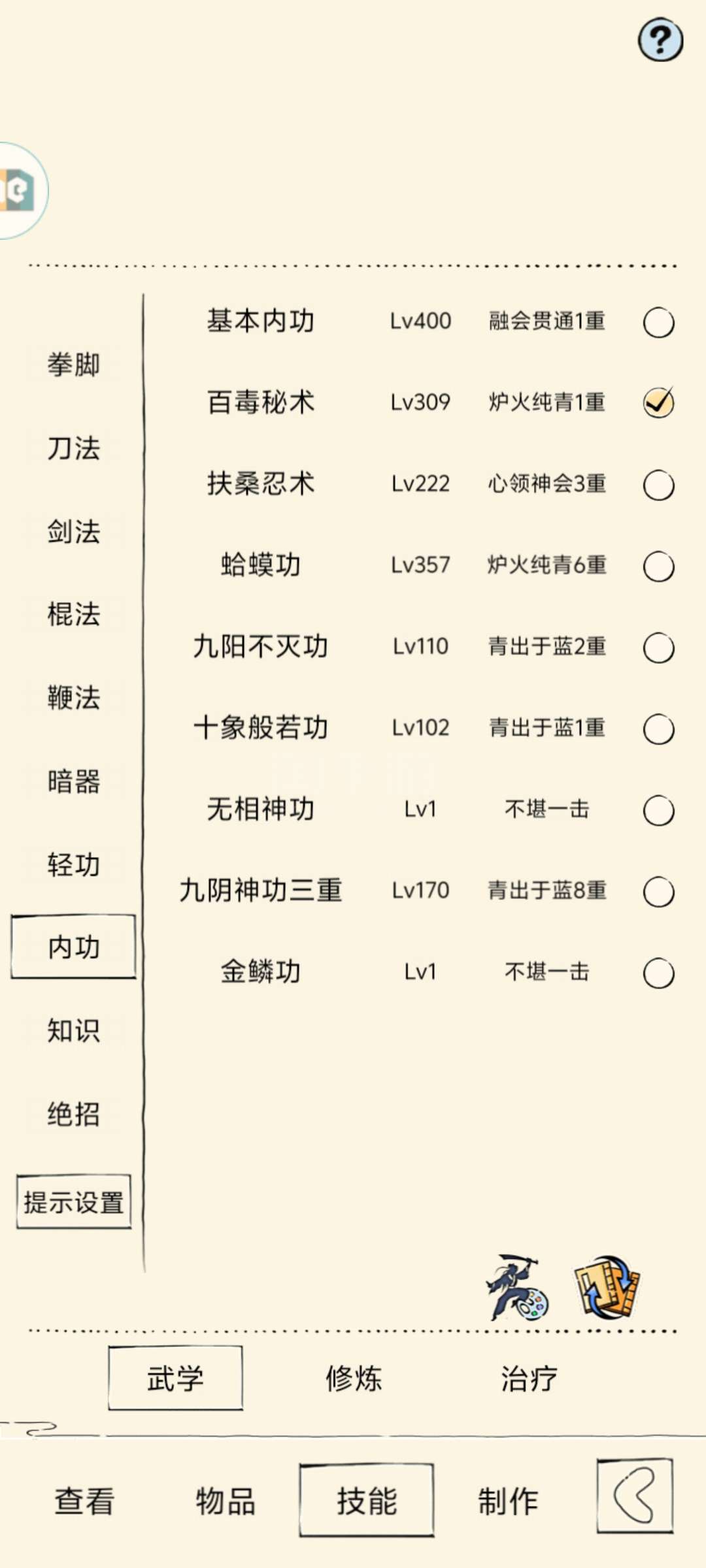The height and width of the screenshot is (1568, 706).
Task: Select the radio button for 蛤蟆功
Action: coord(658,566)
